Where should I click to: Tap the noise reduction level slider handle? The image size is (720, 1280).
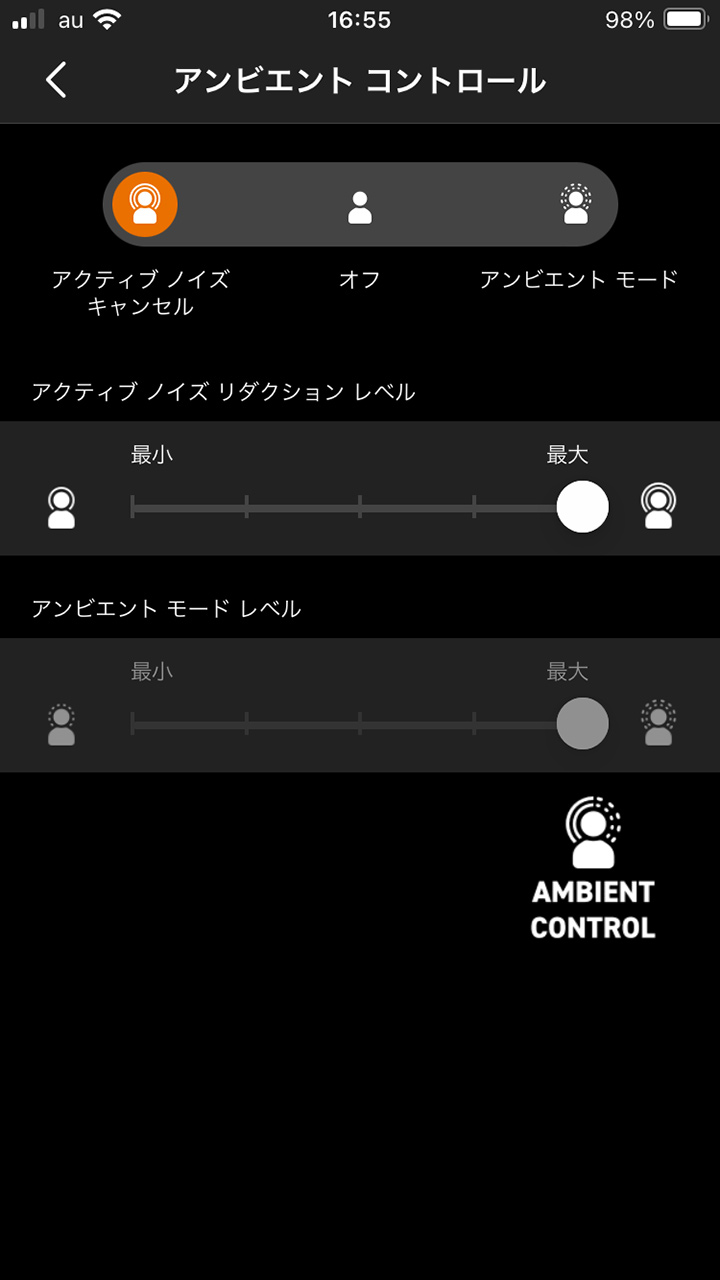pos(583,507)
